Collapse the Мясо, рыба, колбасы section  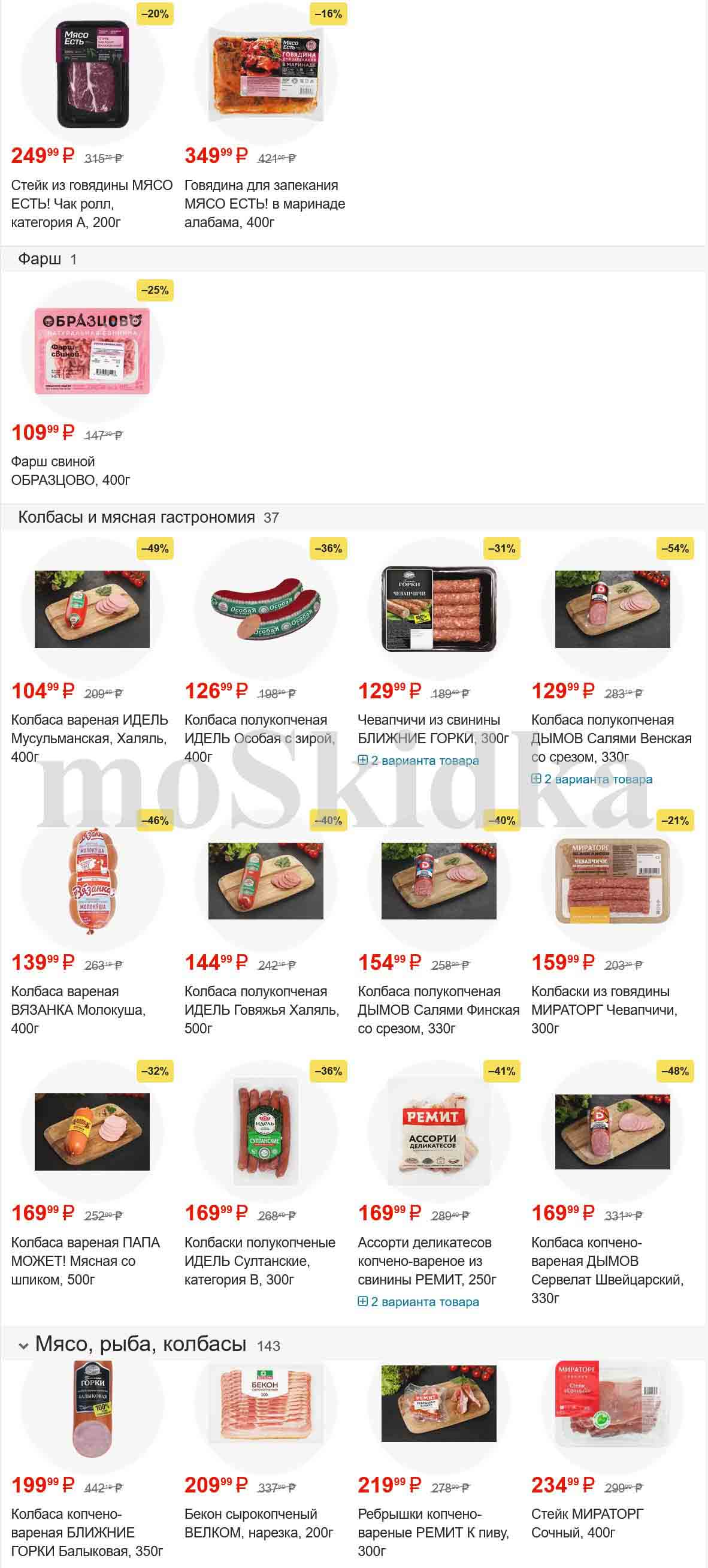(x=24, y=1346)
